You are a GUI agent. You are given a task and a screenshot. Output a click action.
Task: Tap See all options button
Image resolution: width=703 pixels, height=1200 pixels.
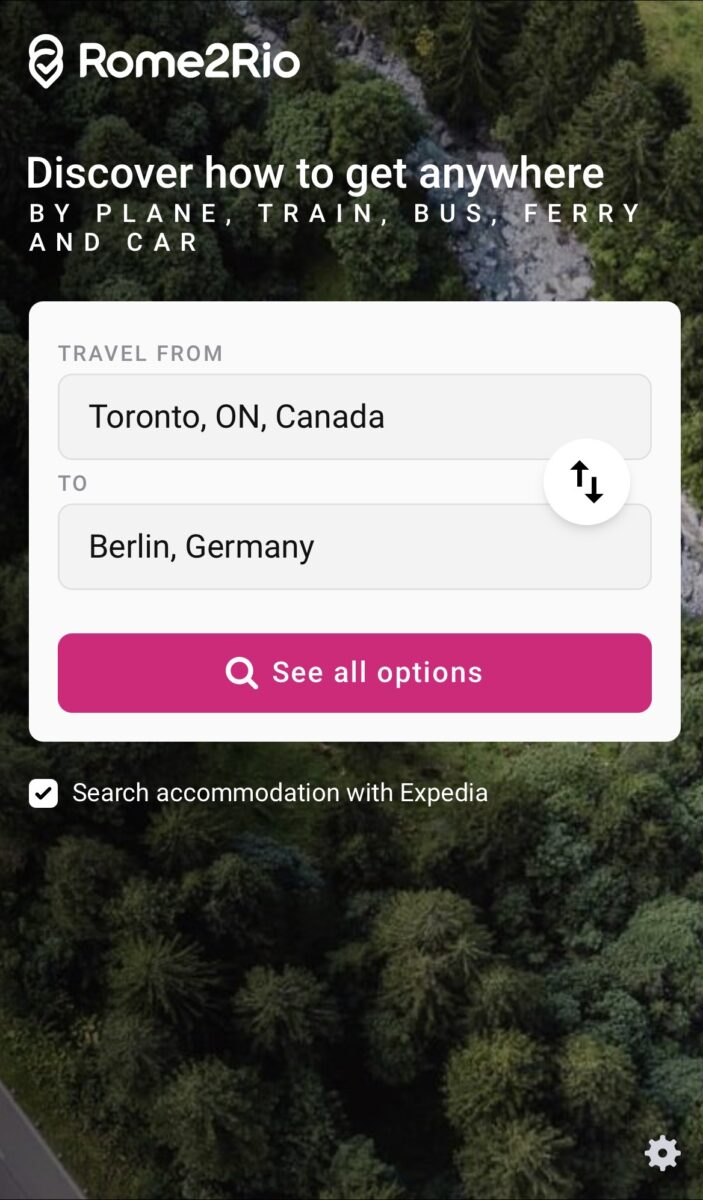(x=354, y=673)
